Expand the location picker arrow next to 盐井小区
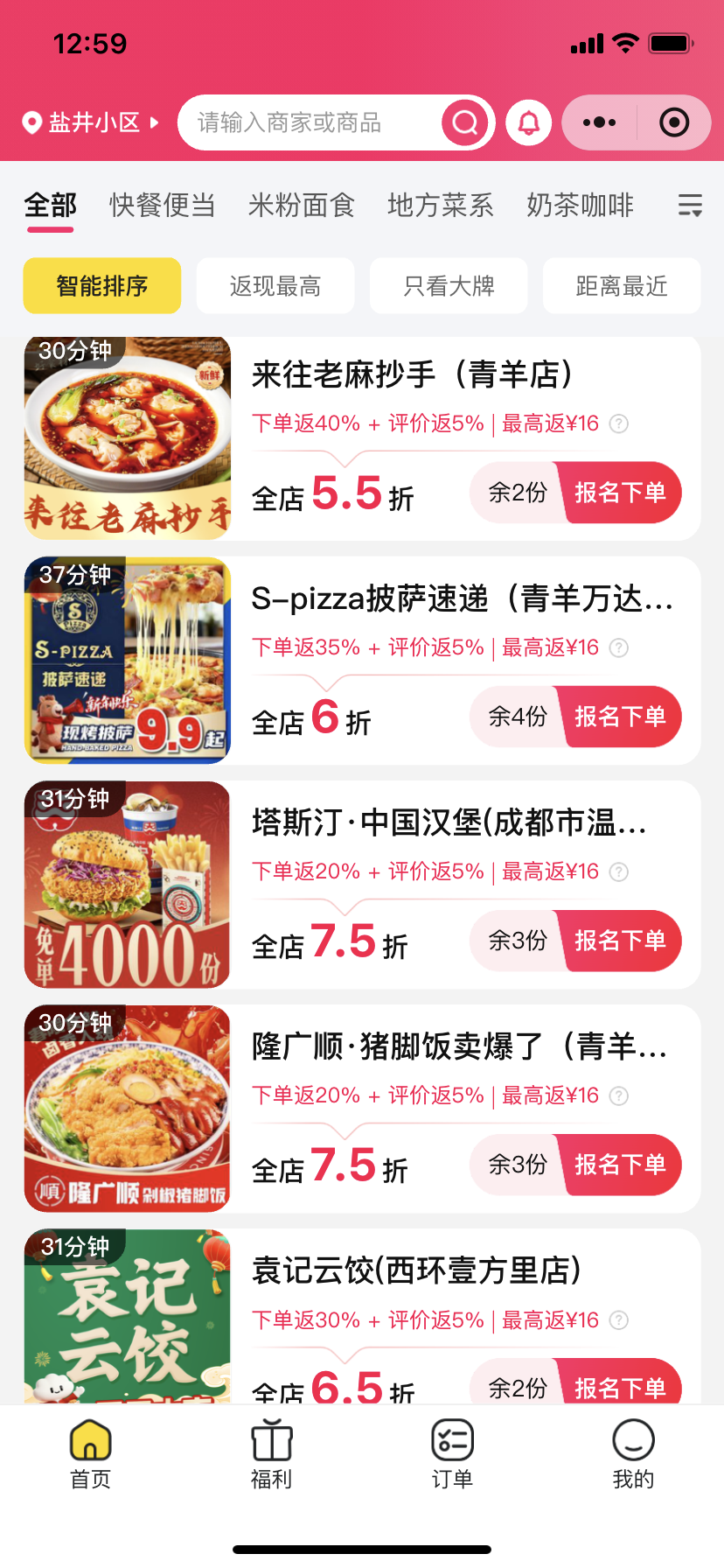724x1568 pixels. point(154,122)
